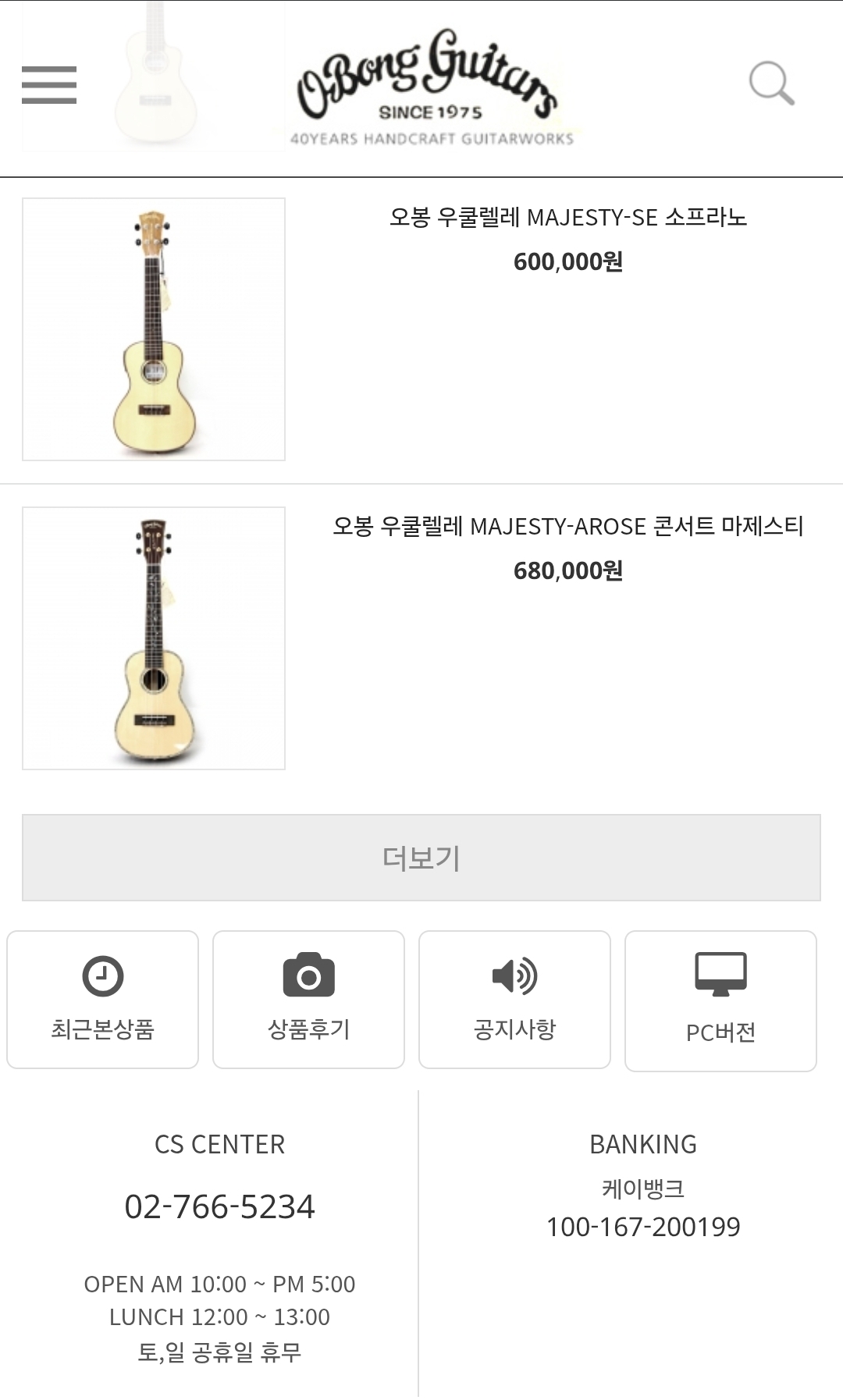This screenshot has width=843, height=1400.
Task: Open 최근본상품 recently viewed items
Action: coord(103,1000)
